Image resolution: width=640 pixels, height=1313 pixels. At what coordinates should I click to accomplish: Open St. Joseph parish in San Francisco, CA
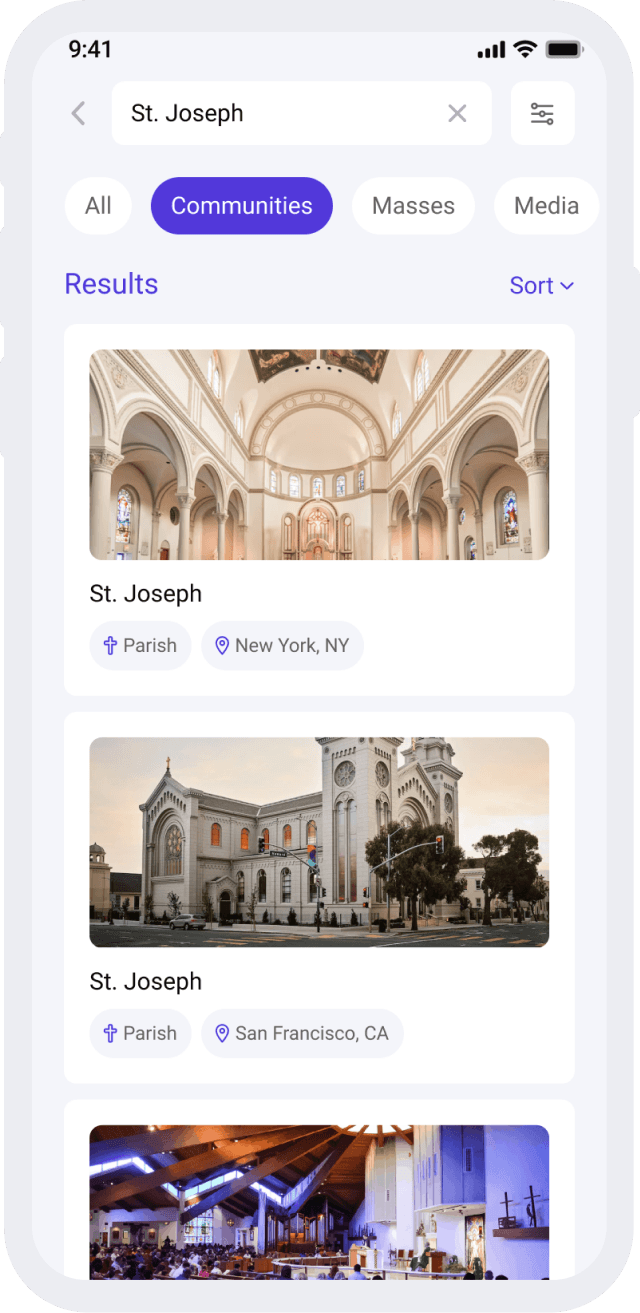[319, 897]
